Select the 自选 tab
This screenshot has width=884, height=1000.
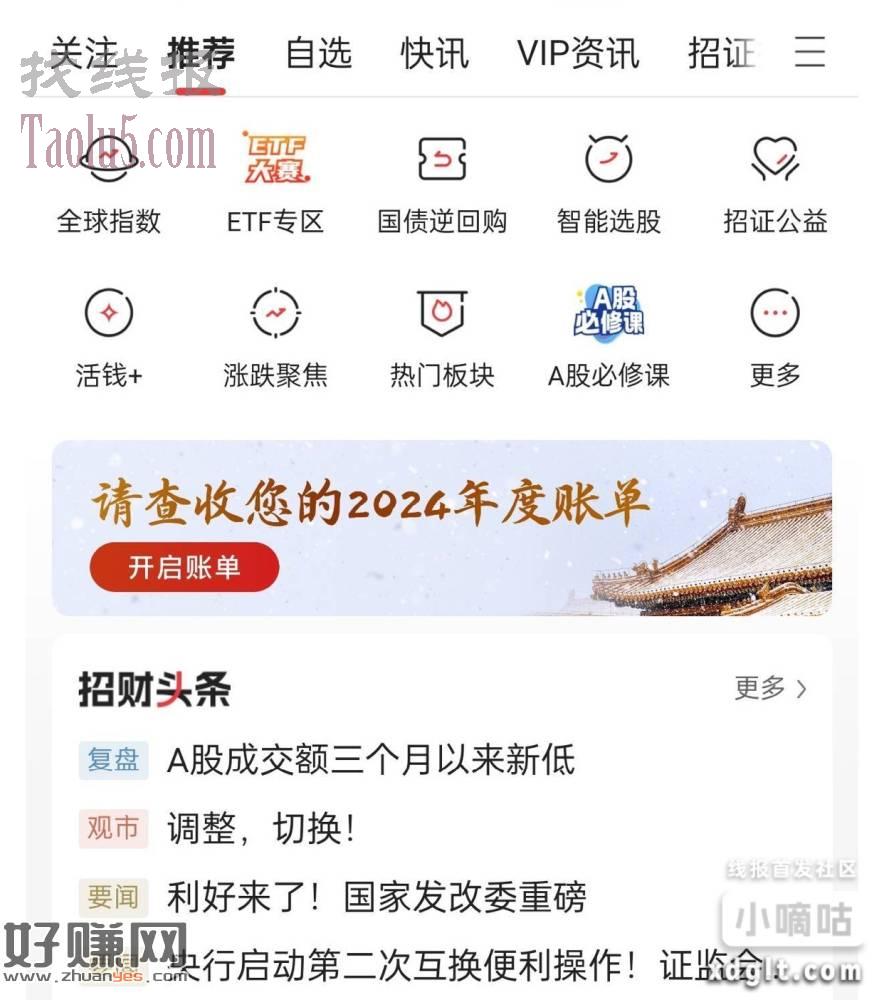coord(318,53)
